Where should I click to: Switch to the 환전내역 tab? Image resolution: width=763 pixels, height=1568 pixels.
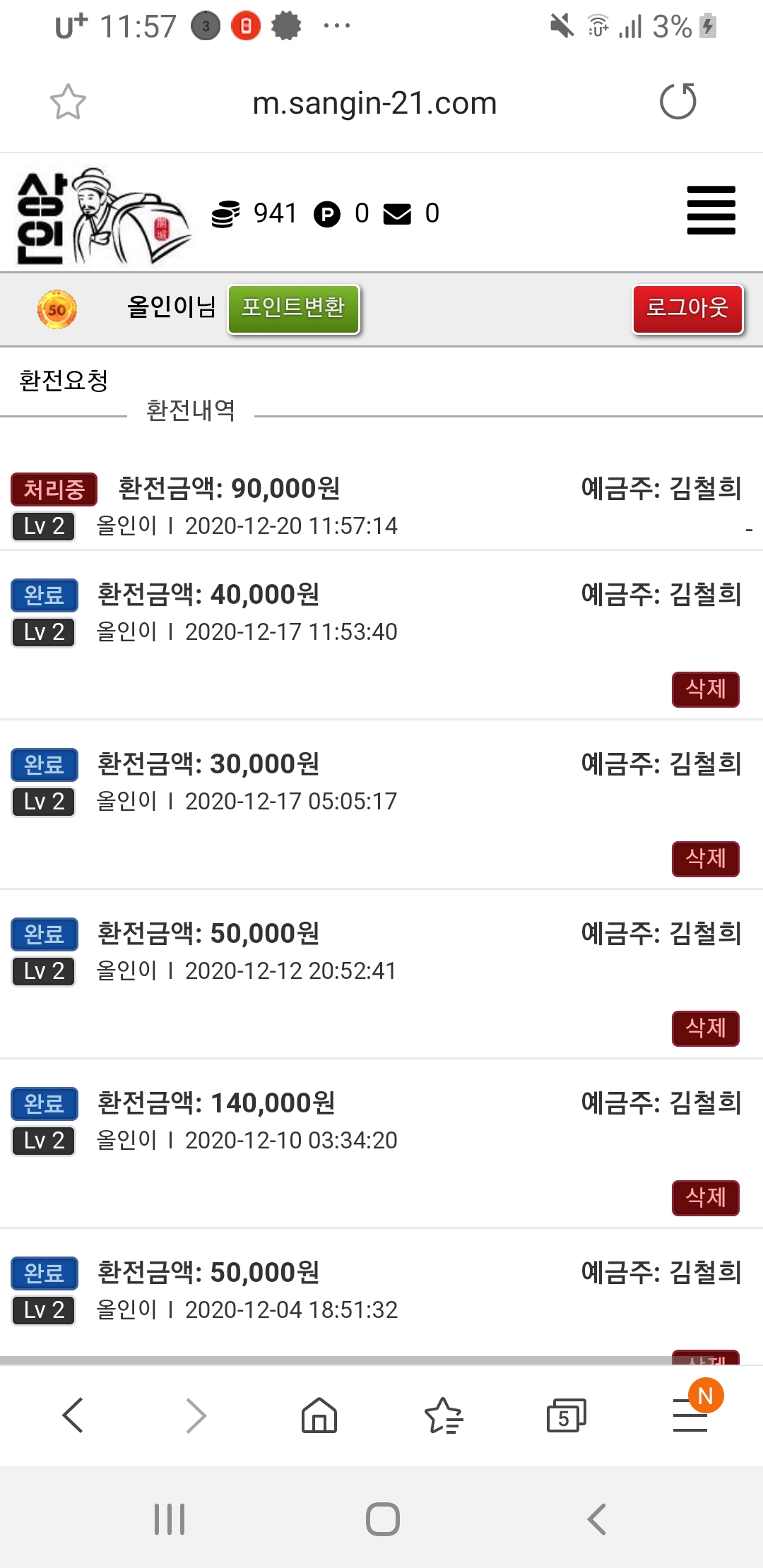coord(190,410)
